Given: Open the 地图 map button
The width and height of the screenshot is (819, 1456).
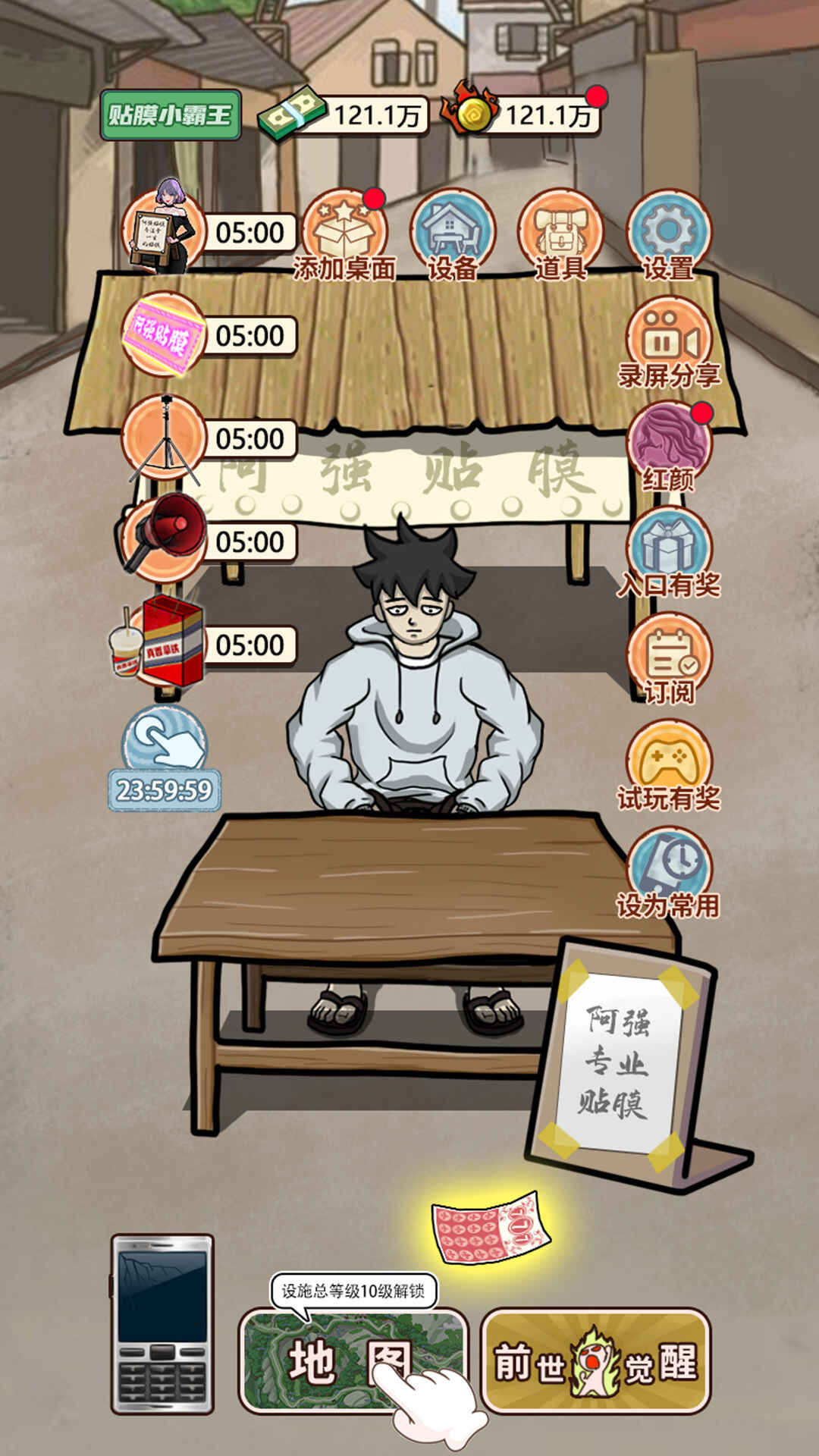Looking at the screenshot, I should pos(353,1361).
